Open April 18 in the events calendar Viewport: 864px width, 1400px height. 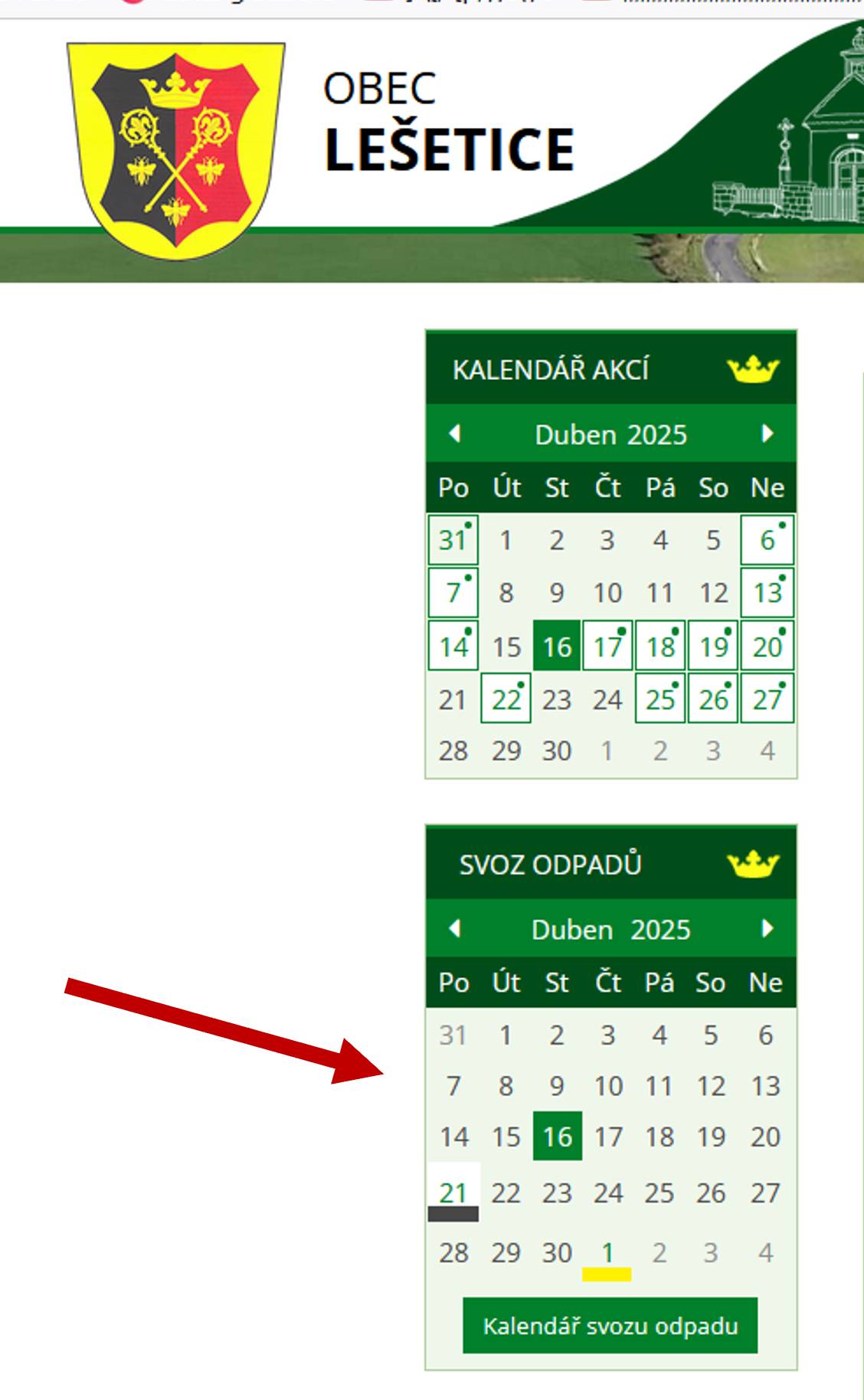(x=660, y=646)
